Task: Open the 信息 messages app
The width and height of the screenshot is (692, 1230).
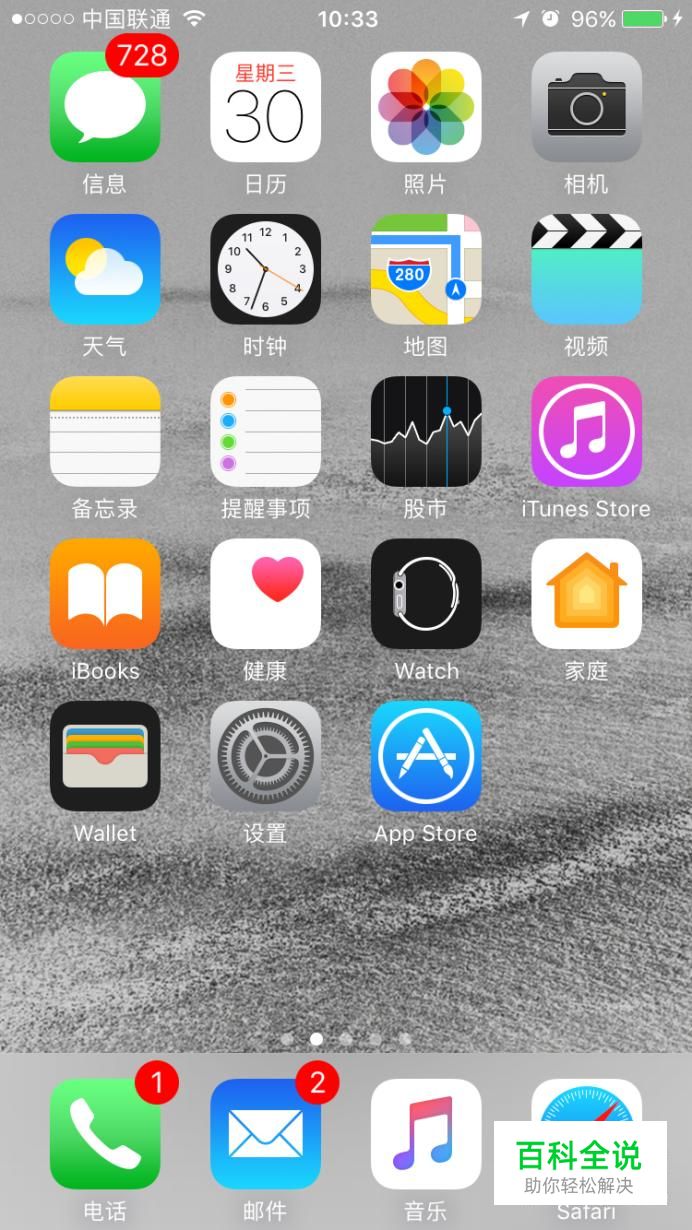Action: tap(105, 107)
